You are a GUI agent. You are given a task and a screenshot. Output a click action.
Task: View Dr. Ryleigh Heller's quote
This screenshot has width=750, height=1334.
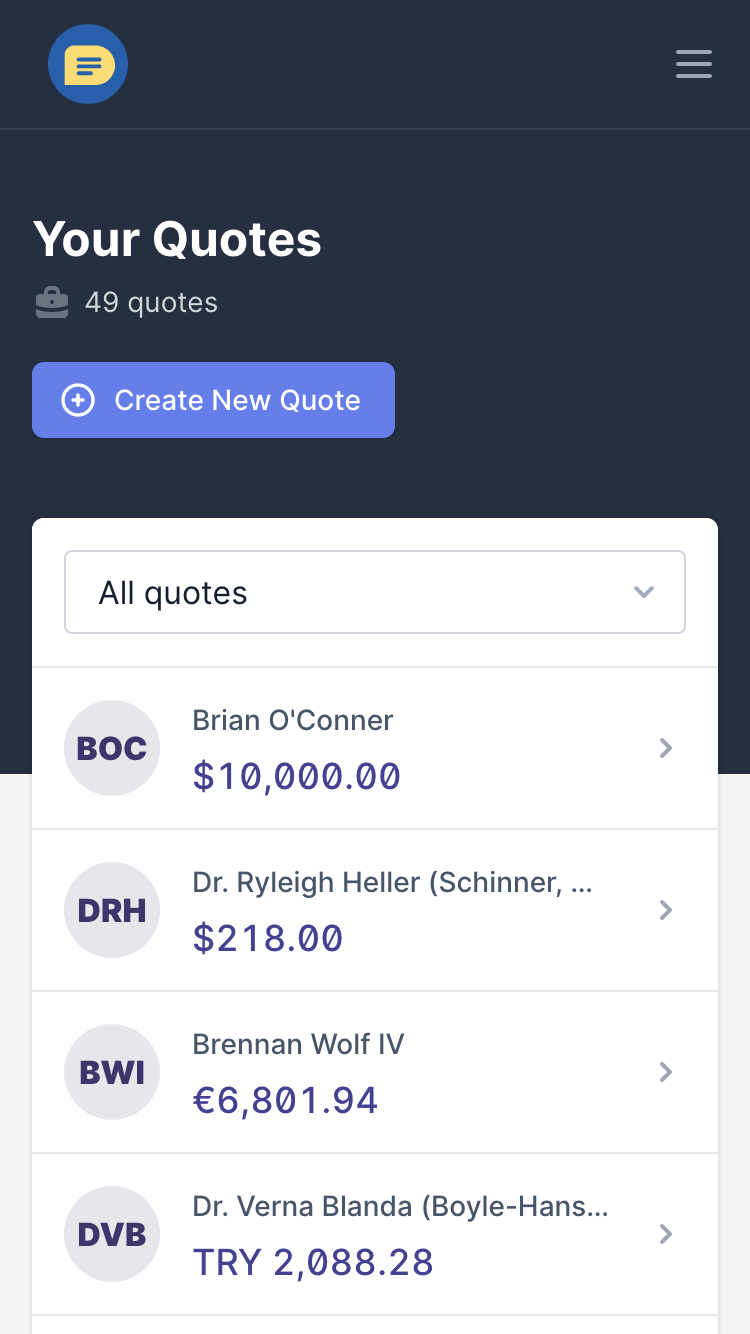coord(375,910)
